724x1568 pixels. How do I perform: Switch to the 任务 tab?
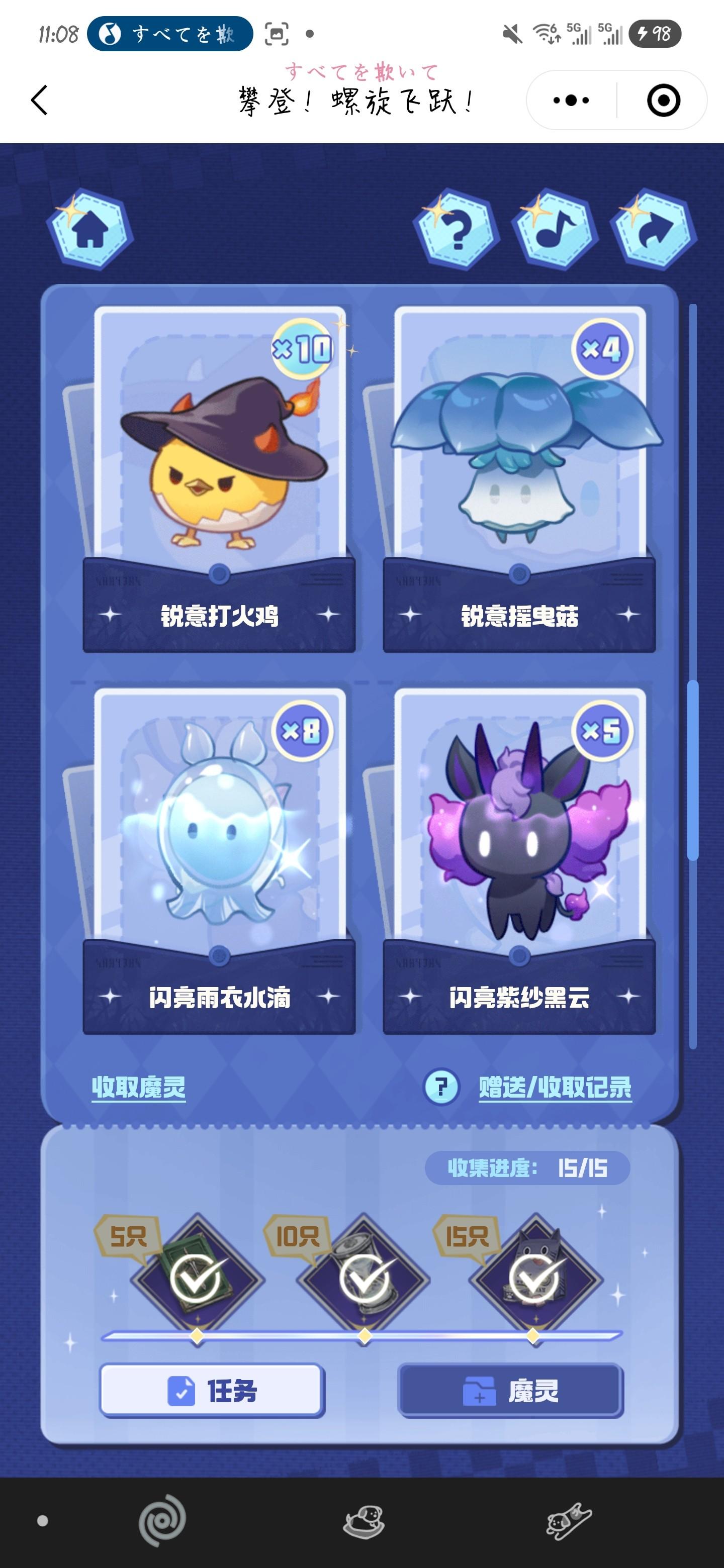pos(212,1391)
